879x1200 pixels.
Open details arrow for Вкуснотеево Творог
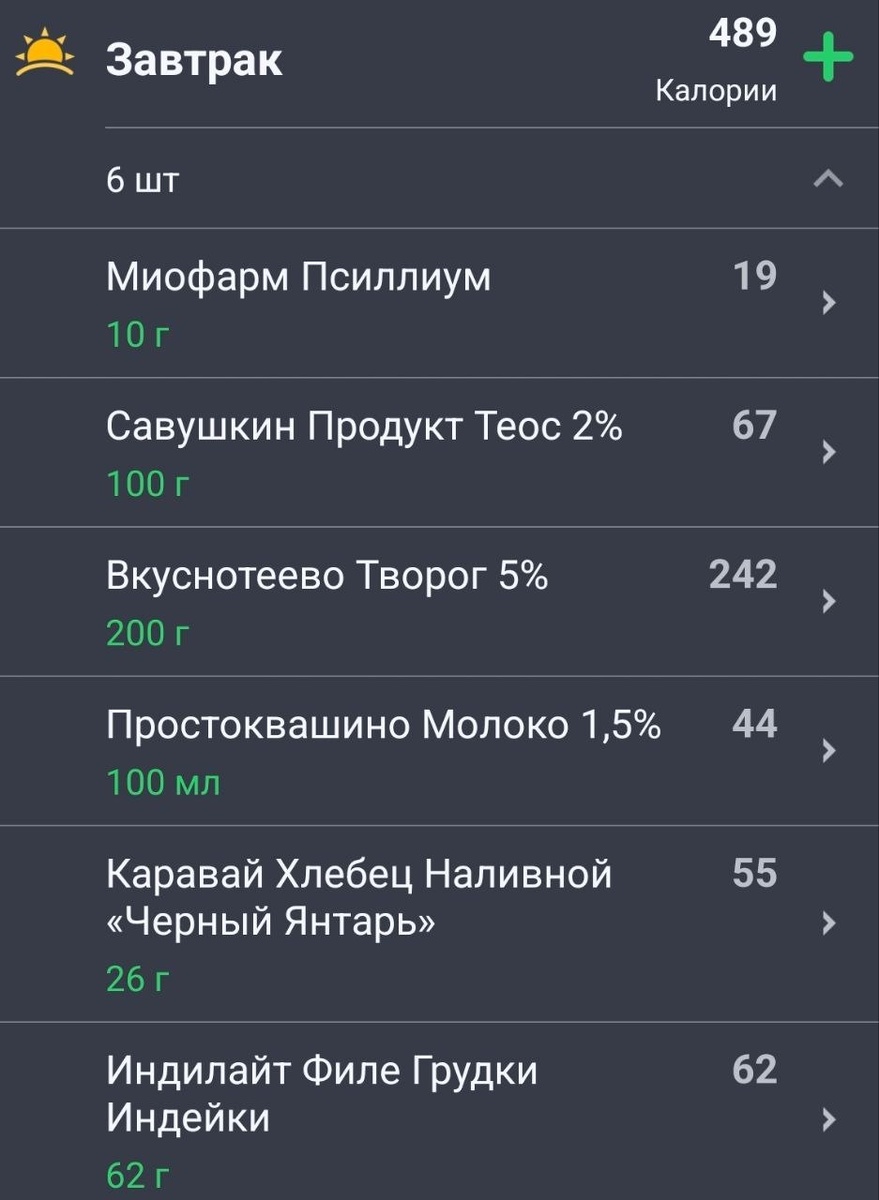(827, 601)
